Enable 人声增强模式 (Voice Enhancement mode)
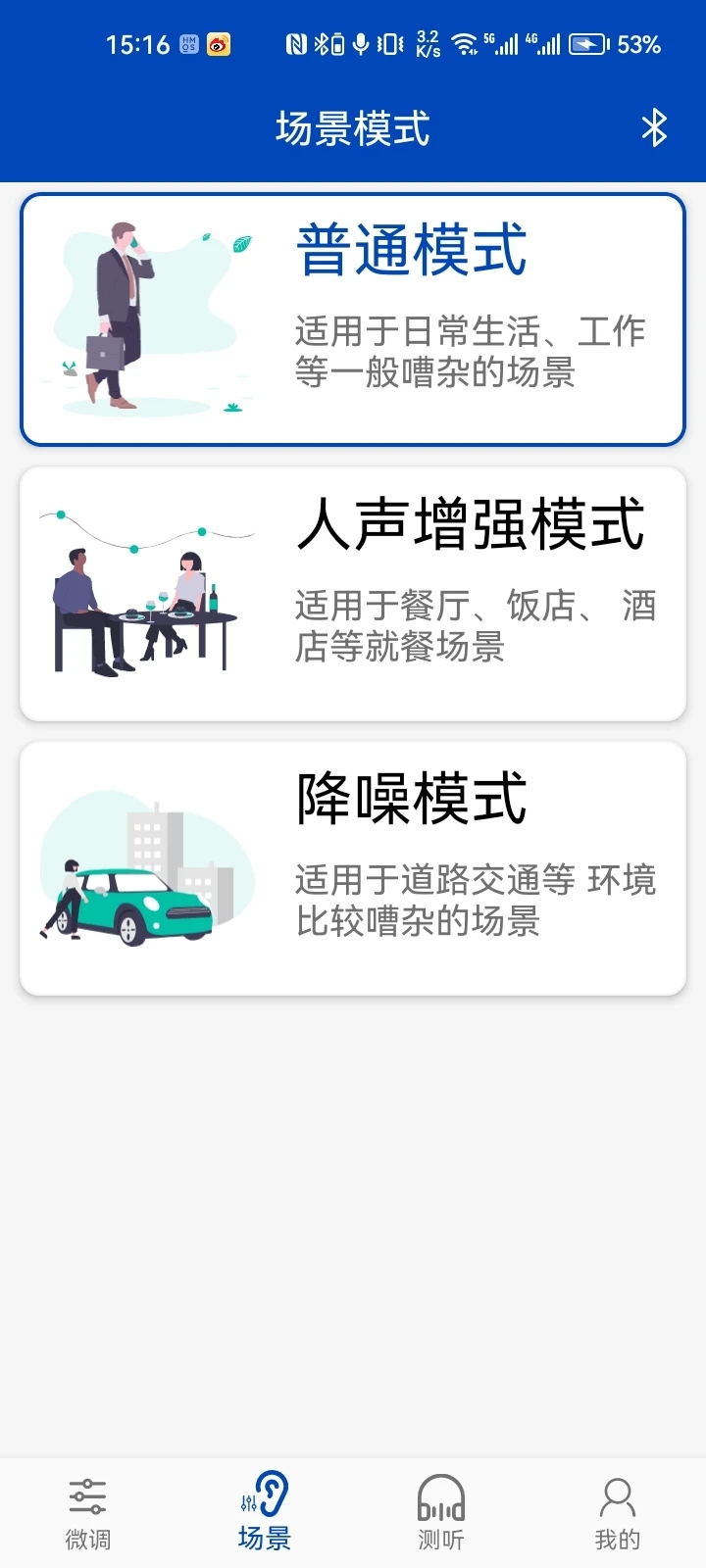This screenshot has height=1568, width=706. 353,588
